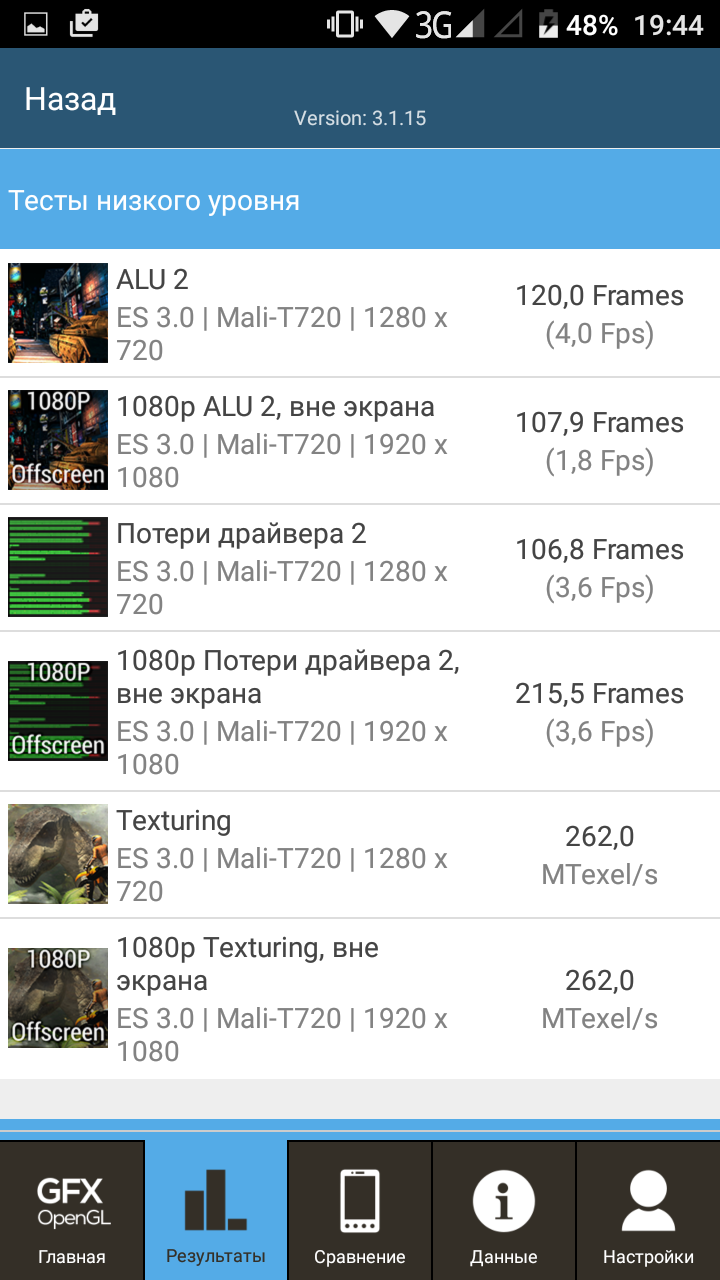Viewport: 720px width, 1280px height.
Task: Go to the Сравнение tab
Action: (x=360, y=1212)
